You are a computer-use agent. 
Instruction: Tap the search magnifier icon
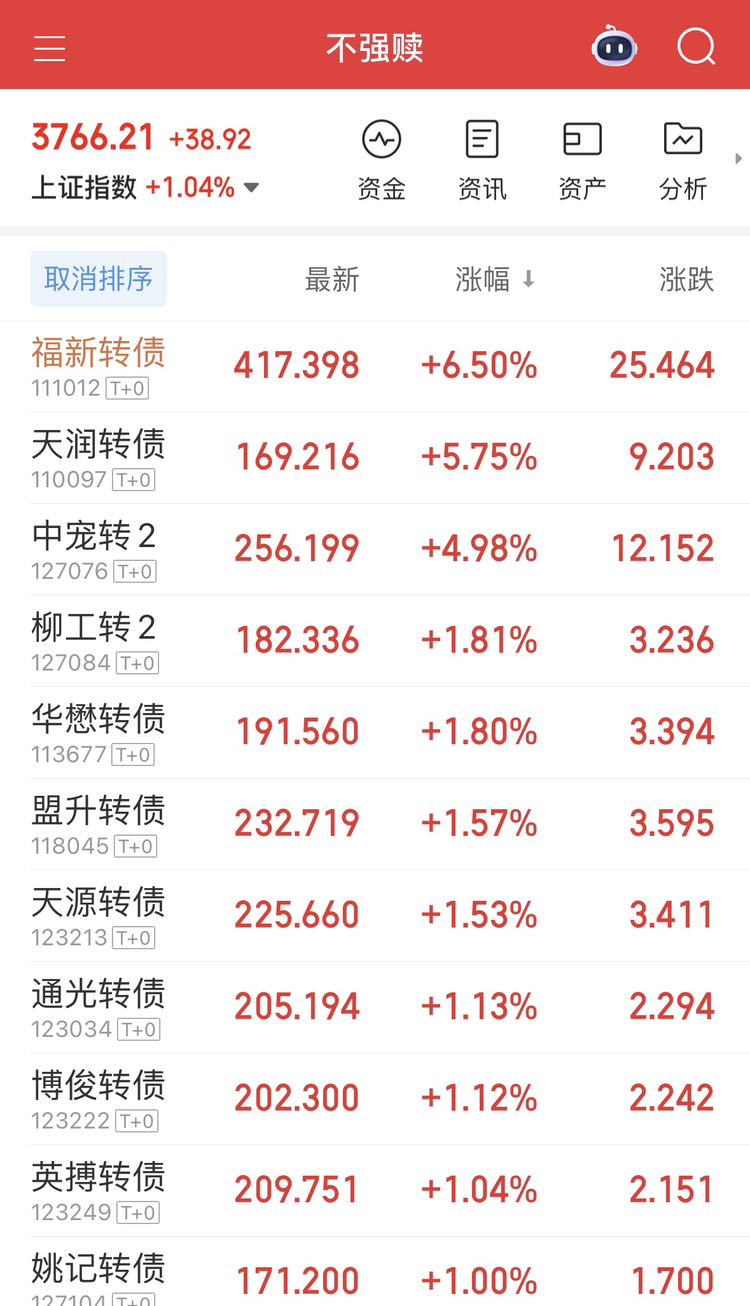696,46
